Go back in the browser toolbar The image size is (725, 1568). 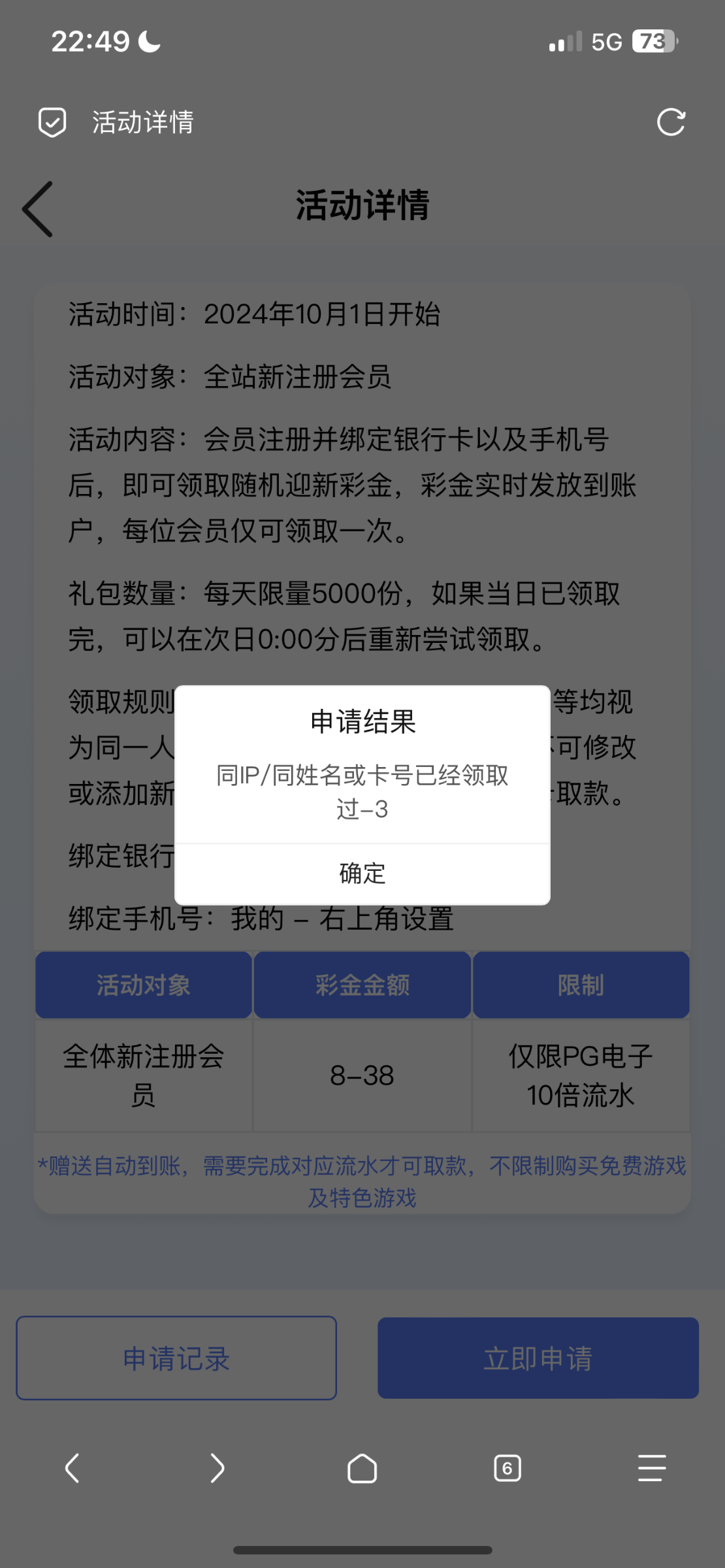[x=72, y=1469]
